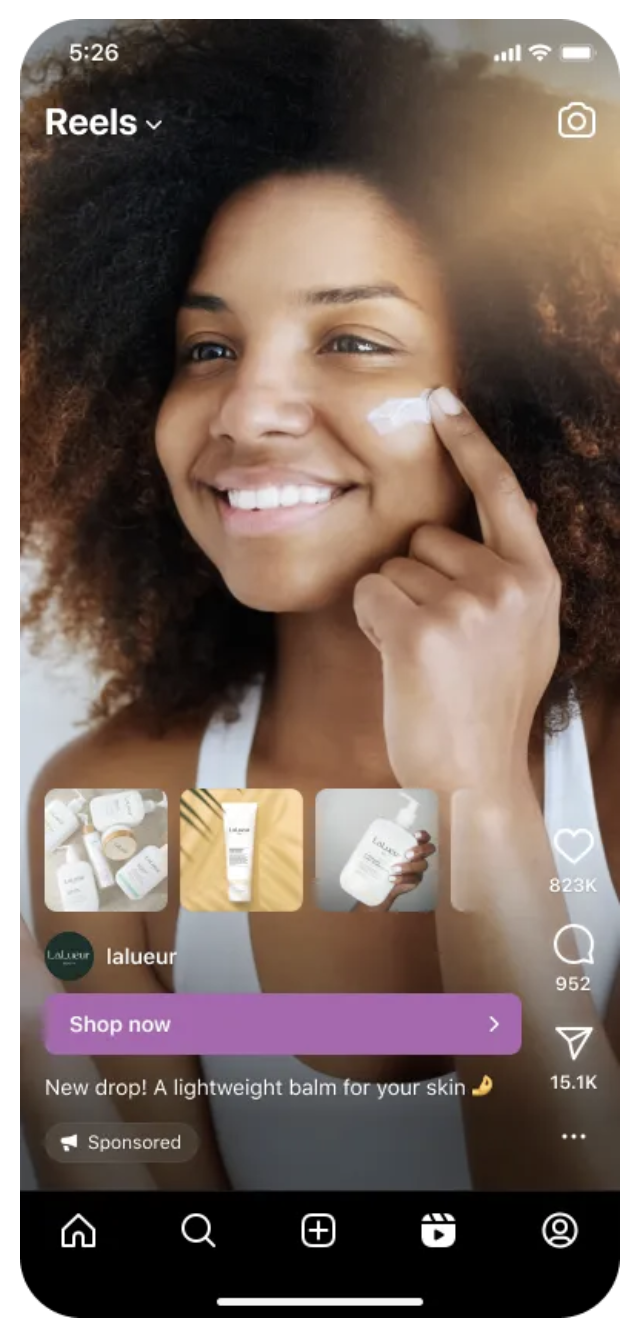
Task: Open the camera icon
Action: pos(576,121)
